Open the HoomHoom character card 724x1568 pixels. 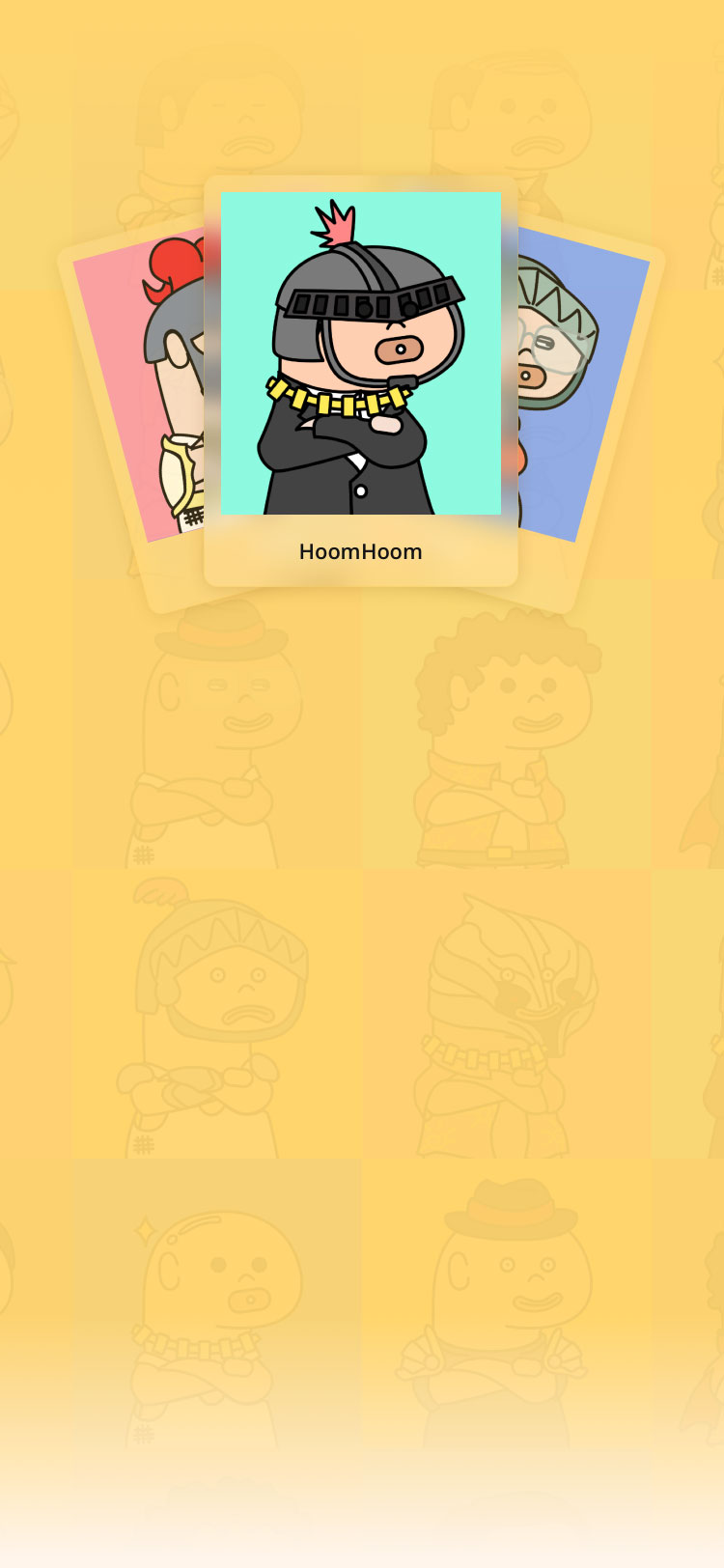pyautogui.click(x=361, y=380)
